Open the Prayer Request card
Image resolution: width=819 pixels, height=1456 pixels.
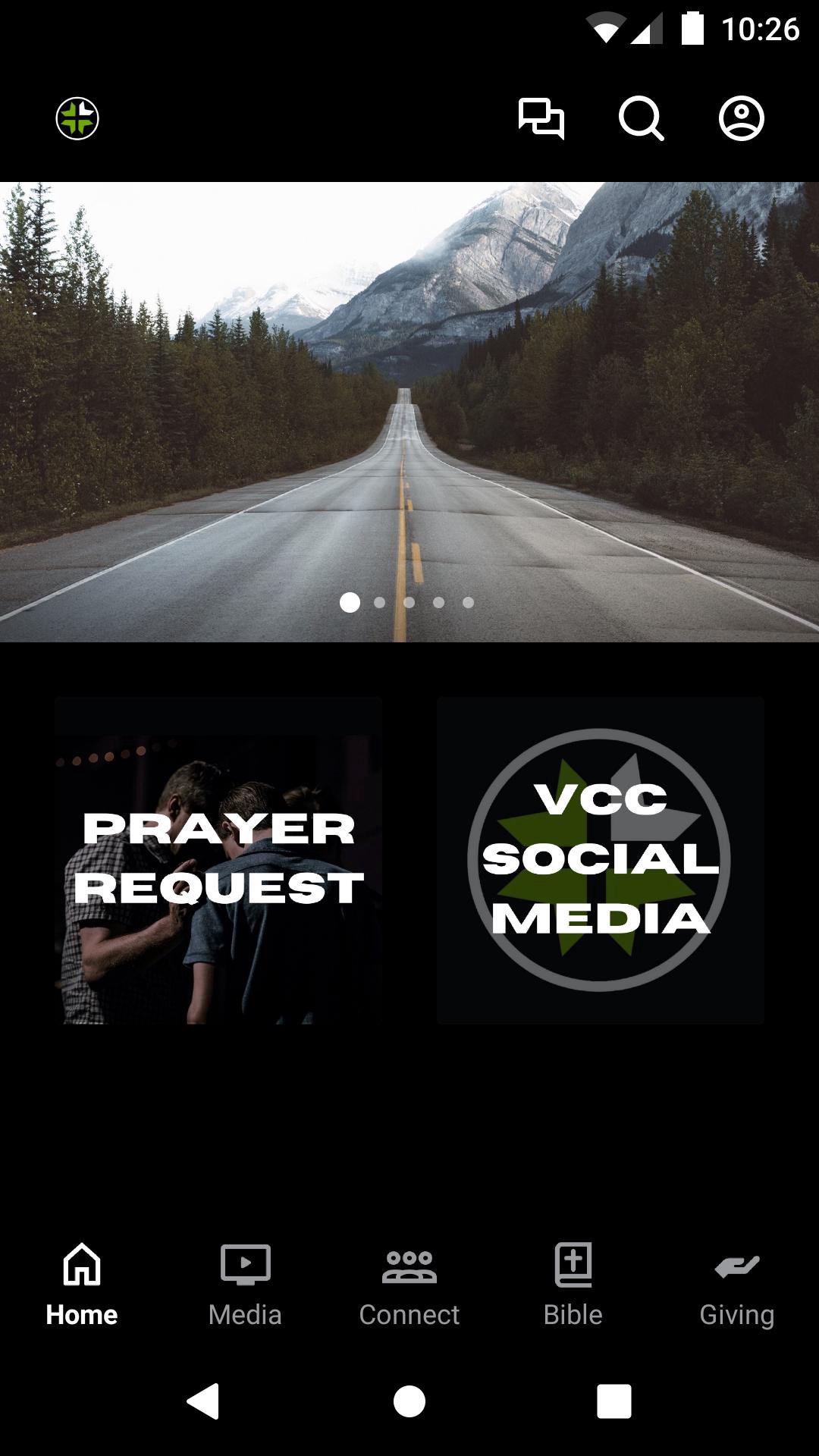click(x=218, y=861)
